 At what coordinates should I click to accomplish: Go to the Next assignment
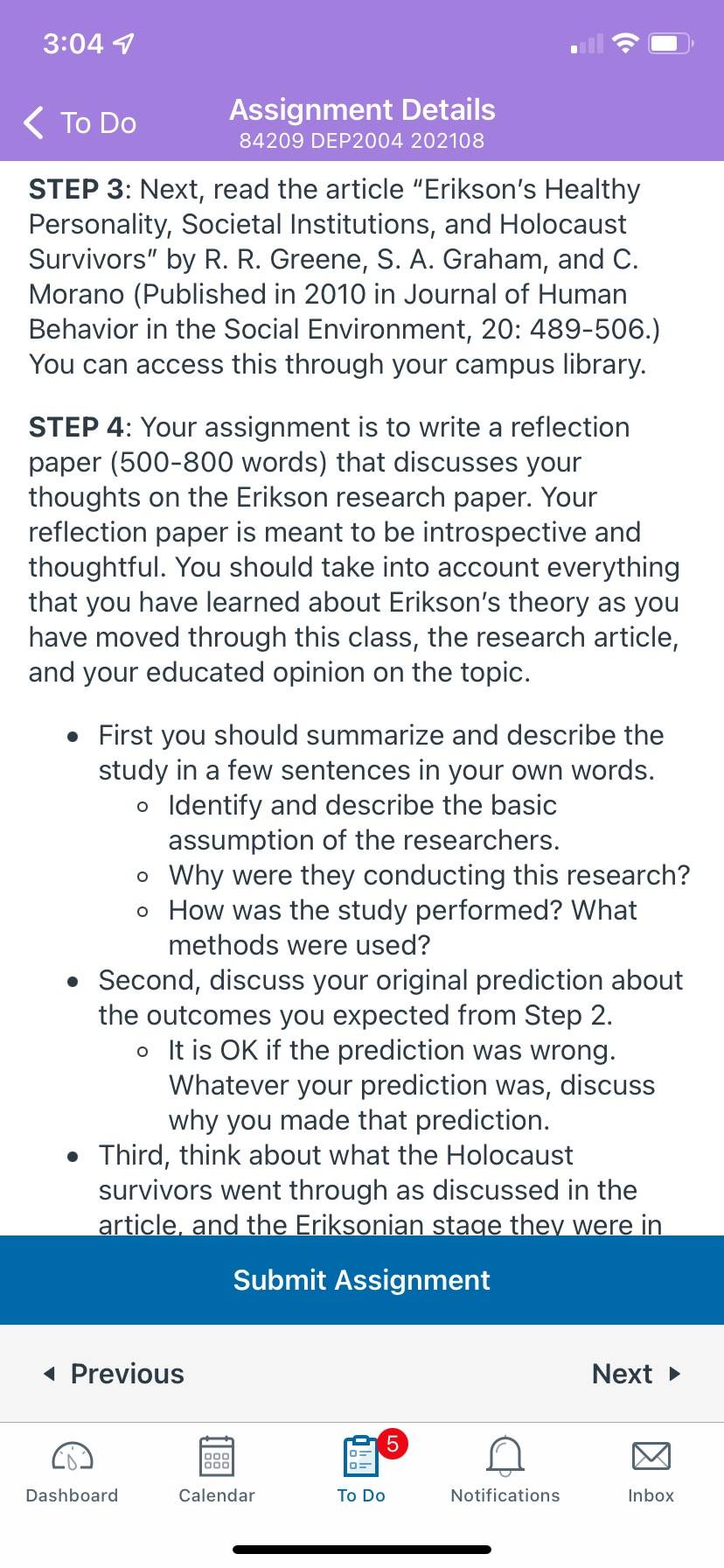click(637, 1374)
